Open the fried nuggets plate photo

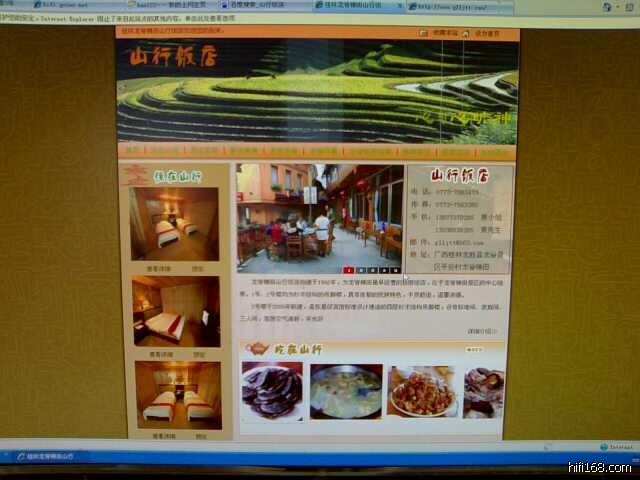coord(421,391)
